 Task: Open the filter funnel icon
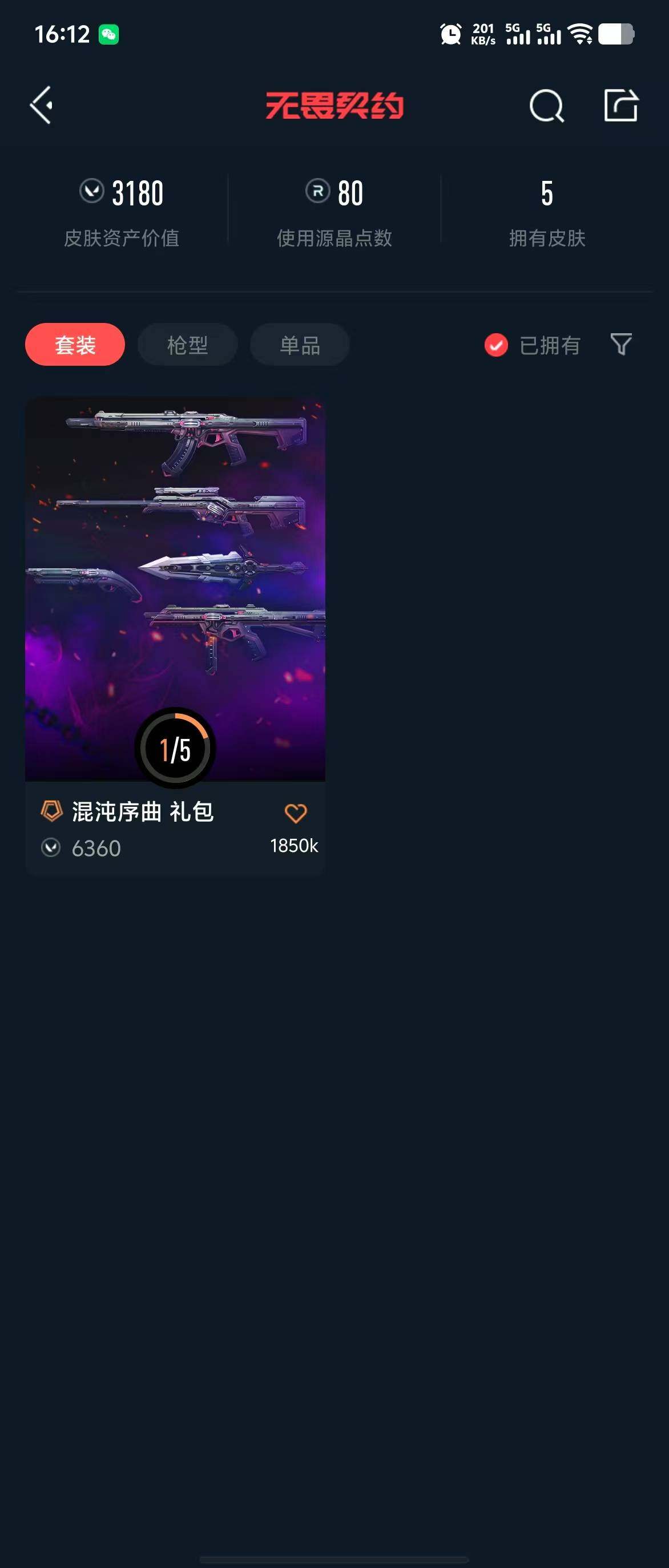click(x=621, y=345)
